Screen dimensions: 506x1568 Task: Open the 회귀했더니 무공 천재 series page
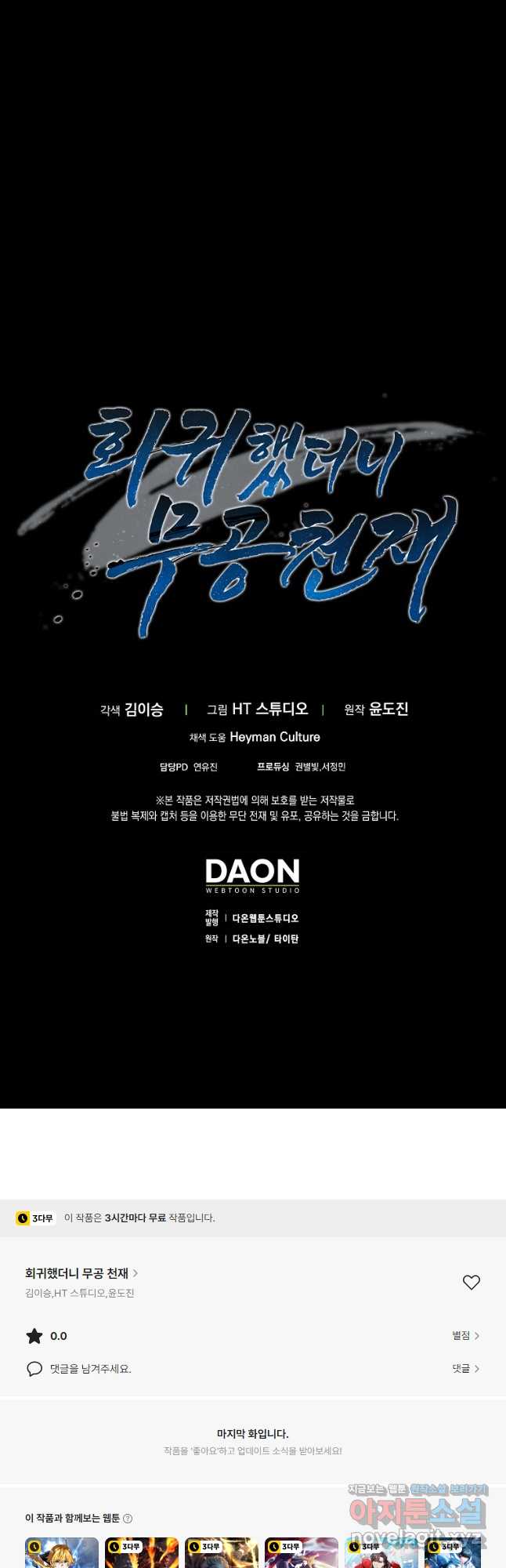tap(81, 1273)
